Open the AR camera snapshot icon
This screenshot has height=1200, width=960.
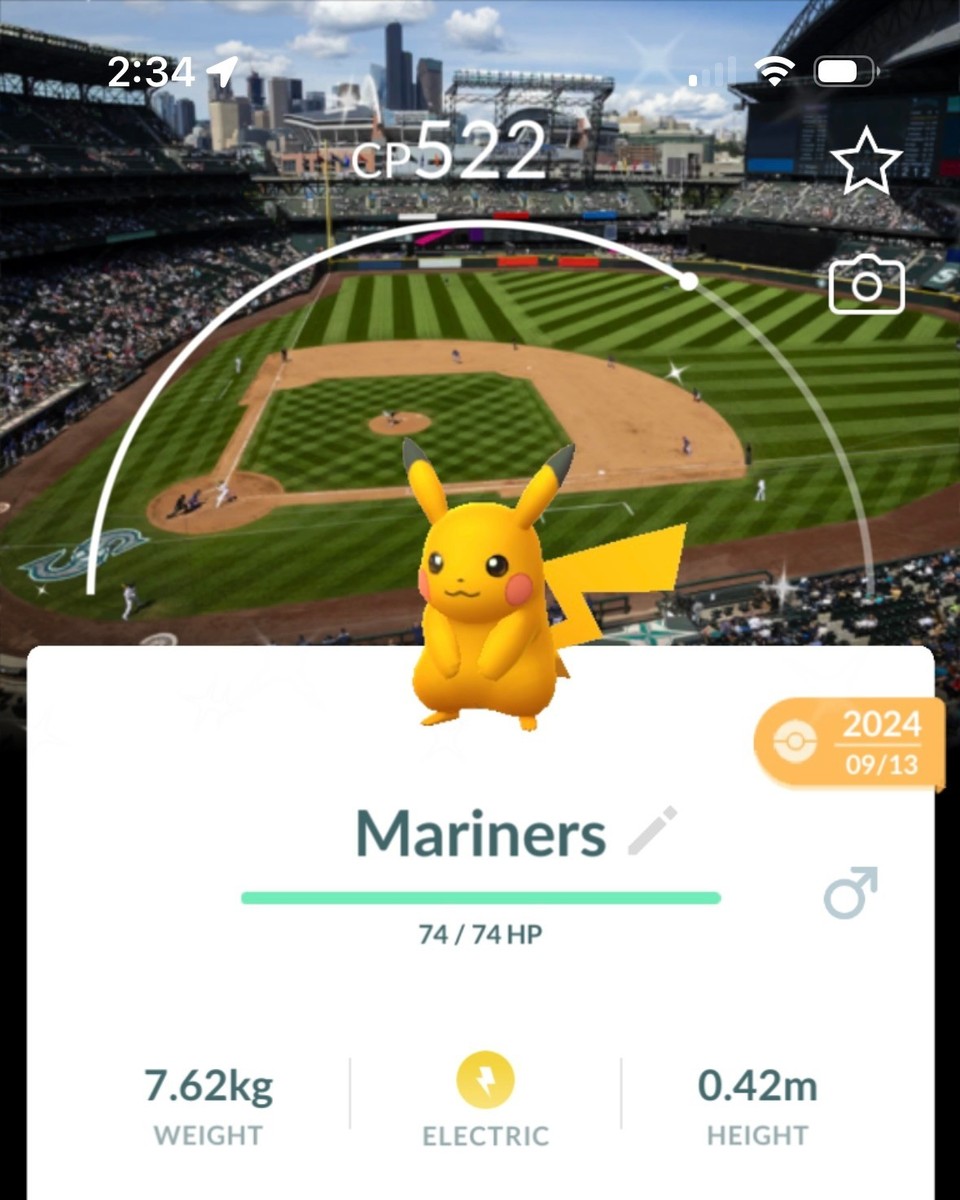tap(866, 285)
